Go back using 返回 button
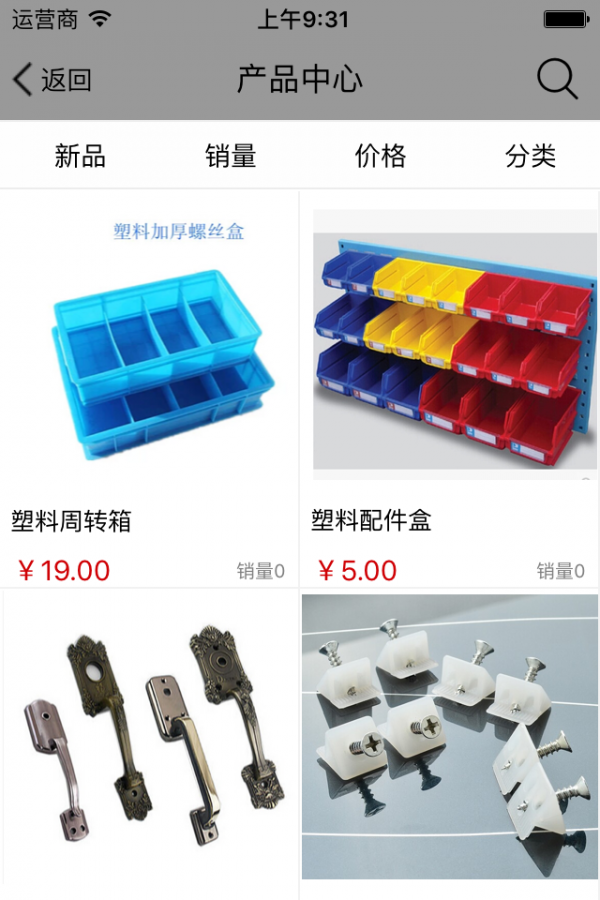Viewport: 600px width, 900px height. pyautogui.click(x=52, y=80)
